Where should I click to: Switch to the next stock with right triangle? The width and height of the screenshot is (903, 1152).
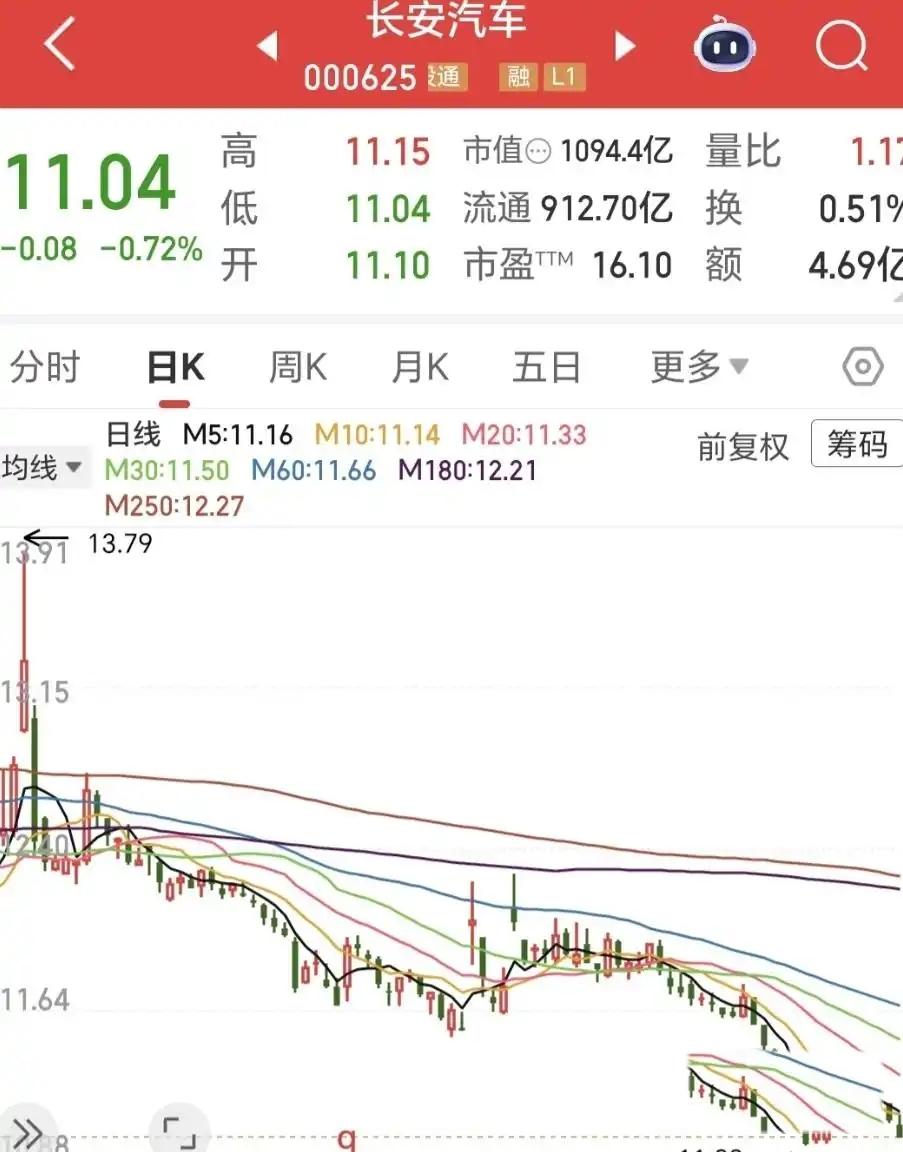click(x=625, y=46)
